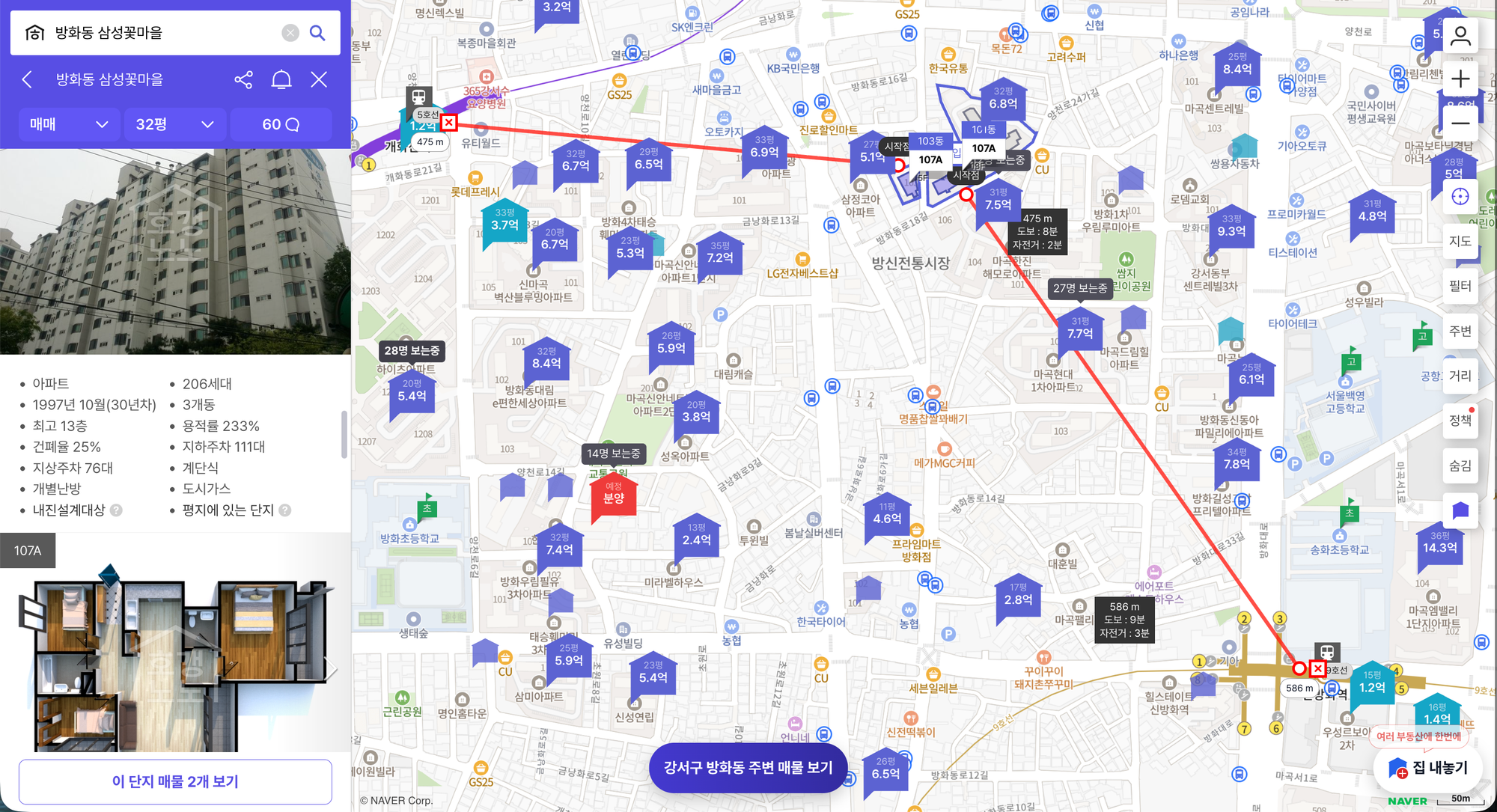Center the map on my location

(x=1460, y=197)
